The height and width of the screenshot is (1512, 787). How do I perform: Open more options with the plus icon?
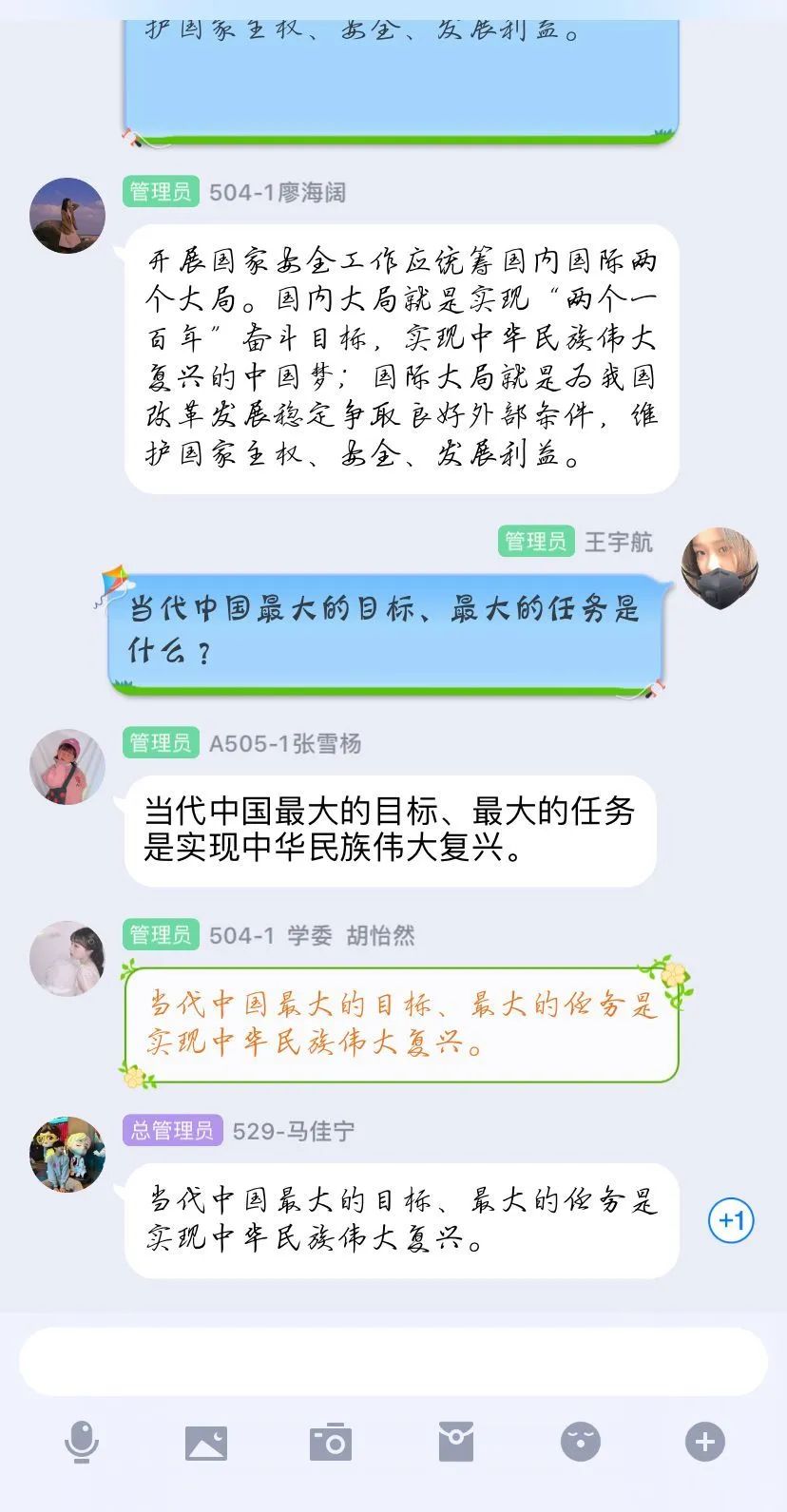tap(705, 1442)
